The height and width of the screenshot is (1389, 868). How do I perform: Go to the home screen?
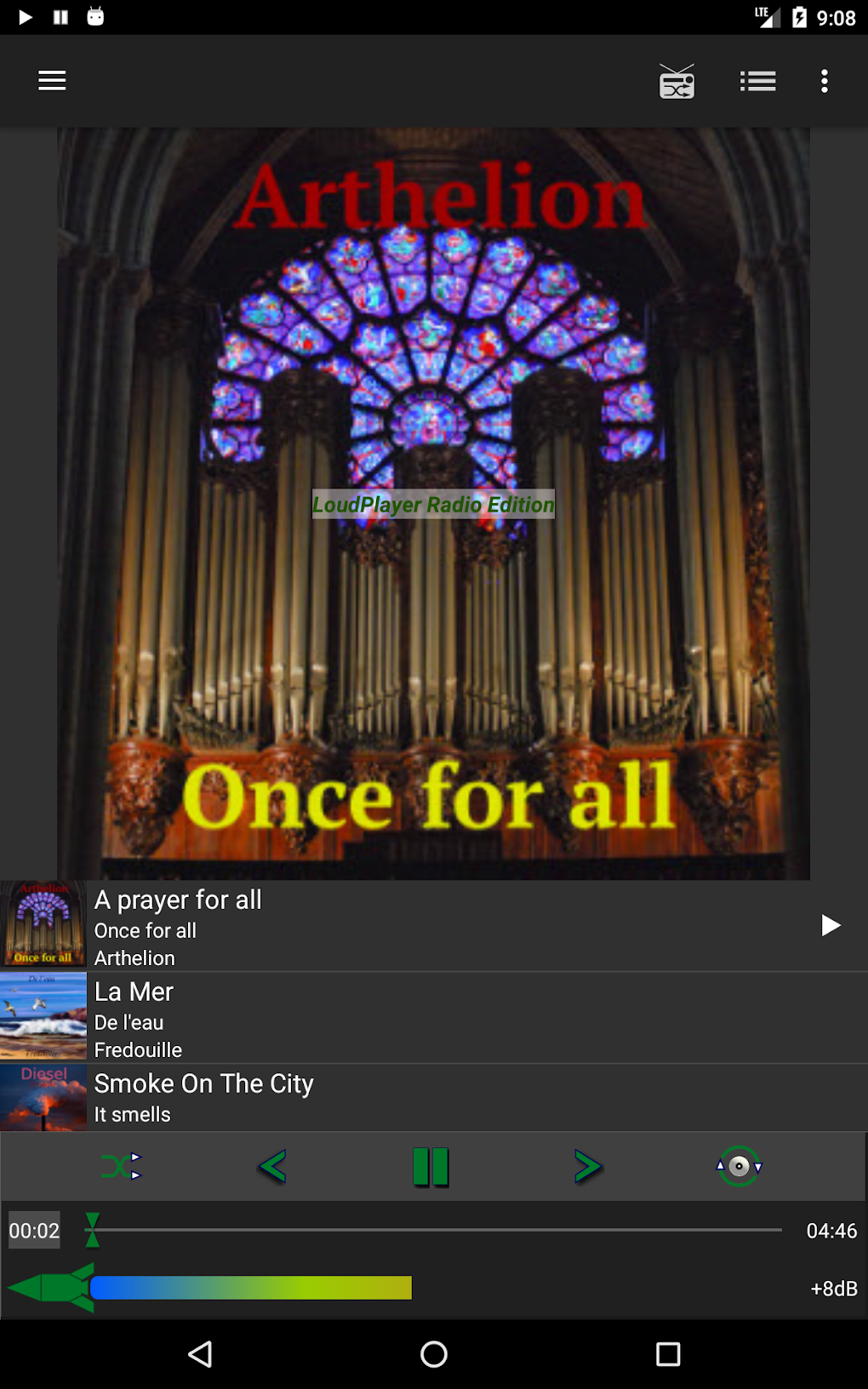(x=434, y=1353)
